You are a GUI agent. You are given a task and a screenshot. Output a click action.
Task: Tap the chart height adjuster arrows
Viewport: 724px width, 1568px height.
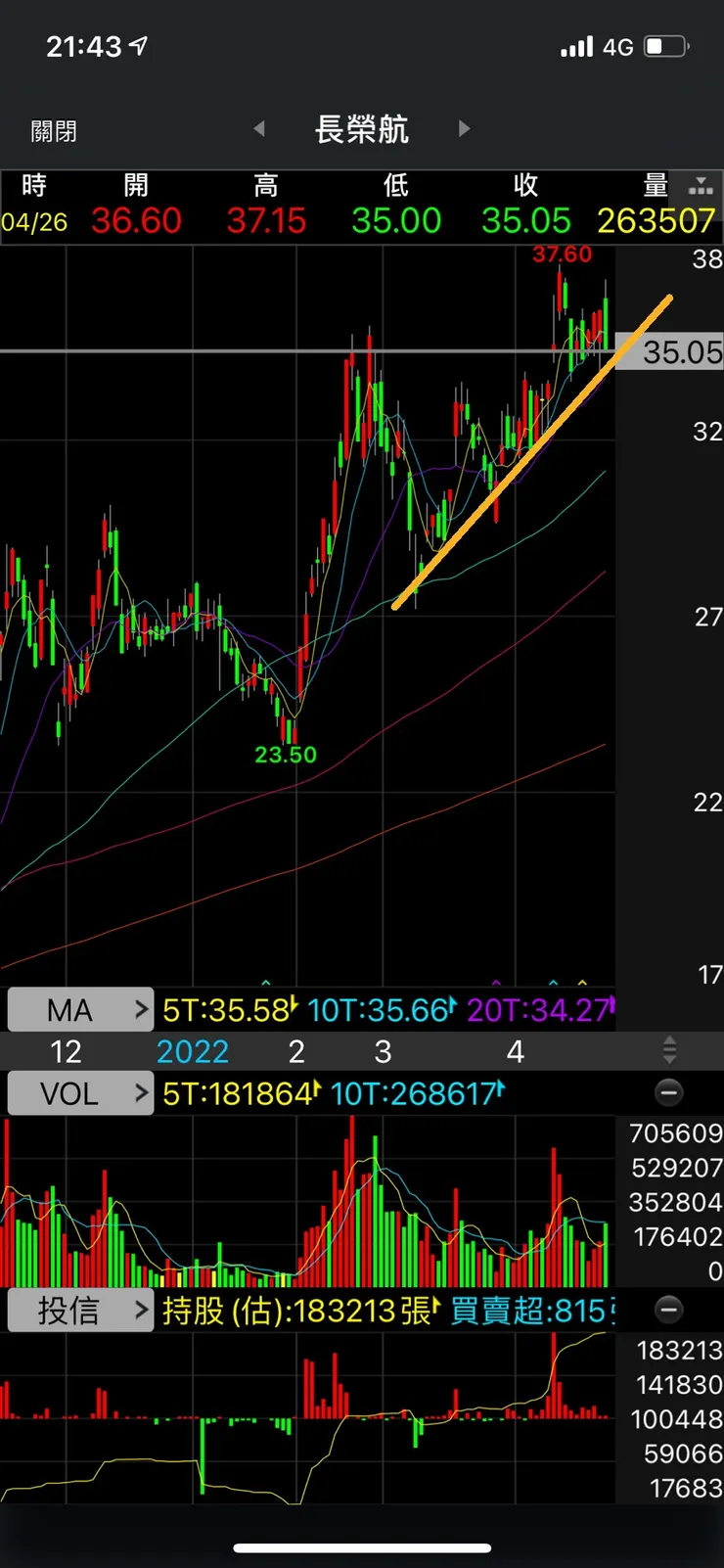(669, 1051)
